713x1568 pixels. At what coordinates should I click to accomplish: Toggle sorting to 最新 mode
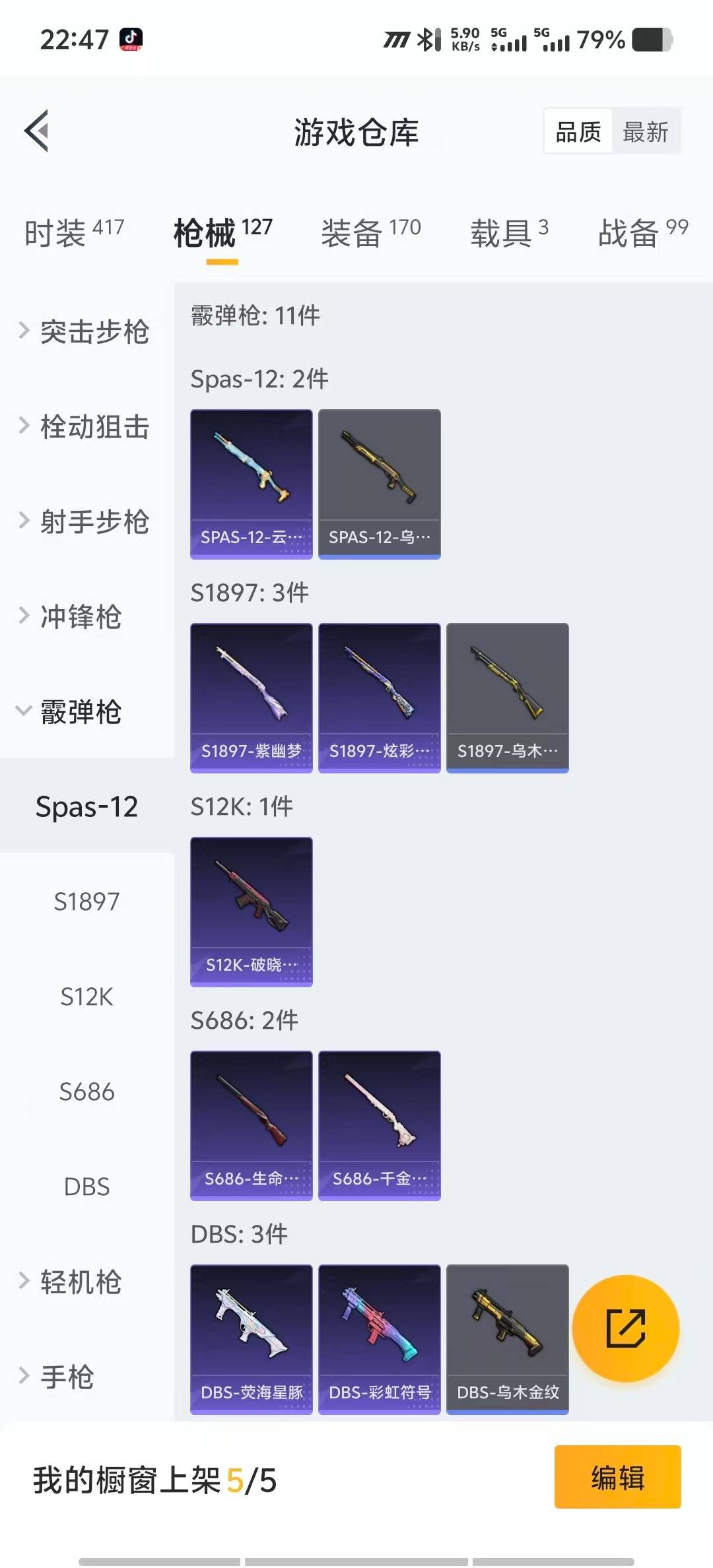646,131
